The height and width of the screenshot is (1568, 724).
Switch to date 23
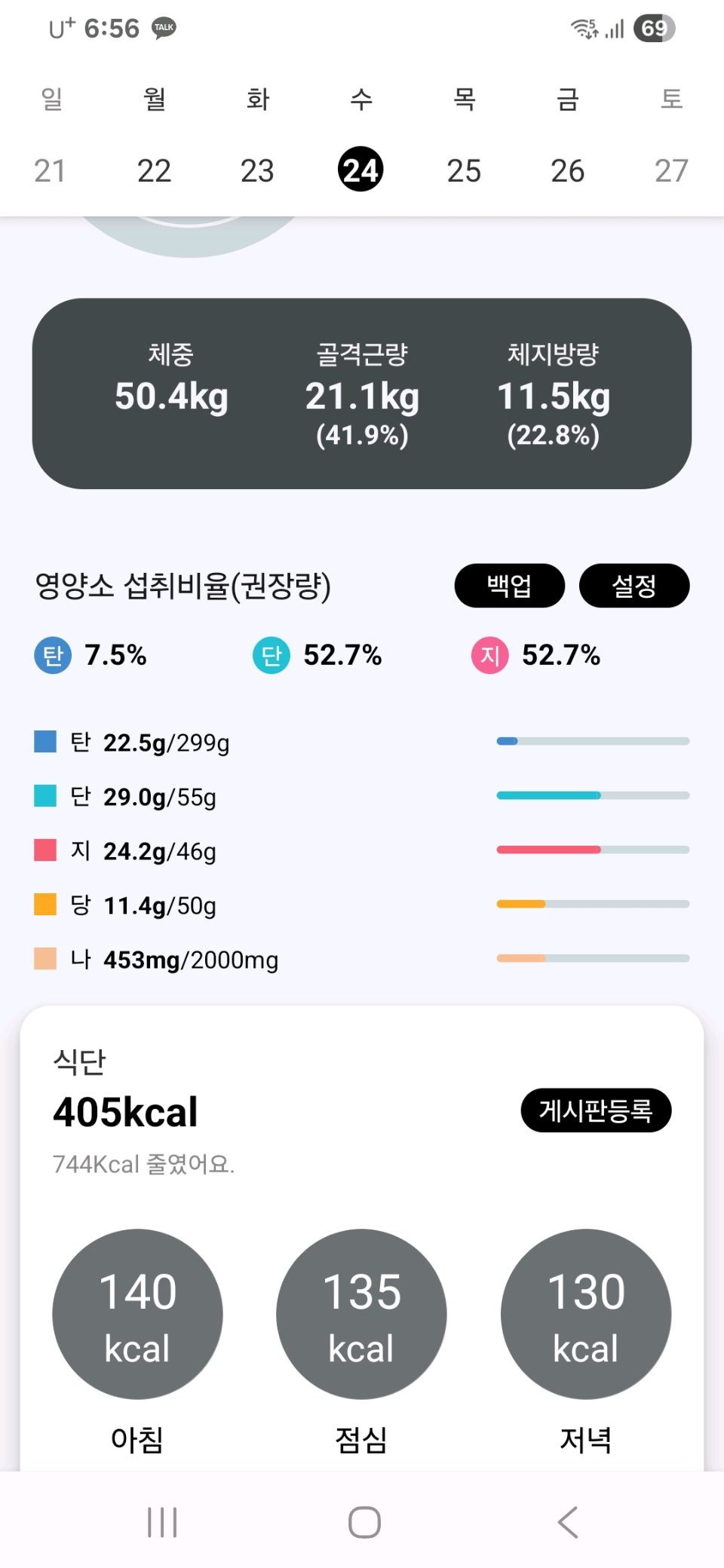(257, 170)
